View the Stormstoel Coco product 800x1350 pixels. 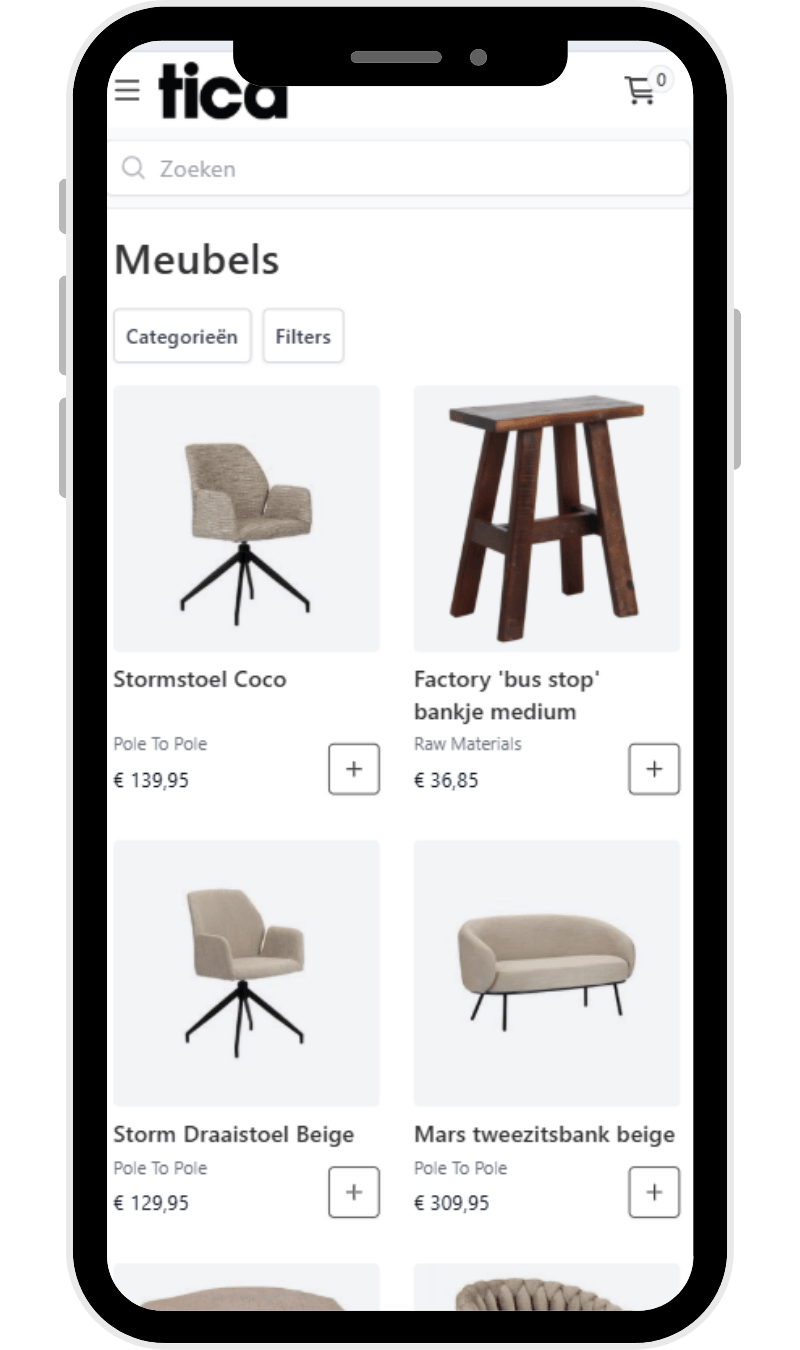246,519
